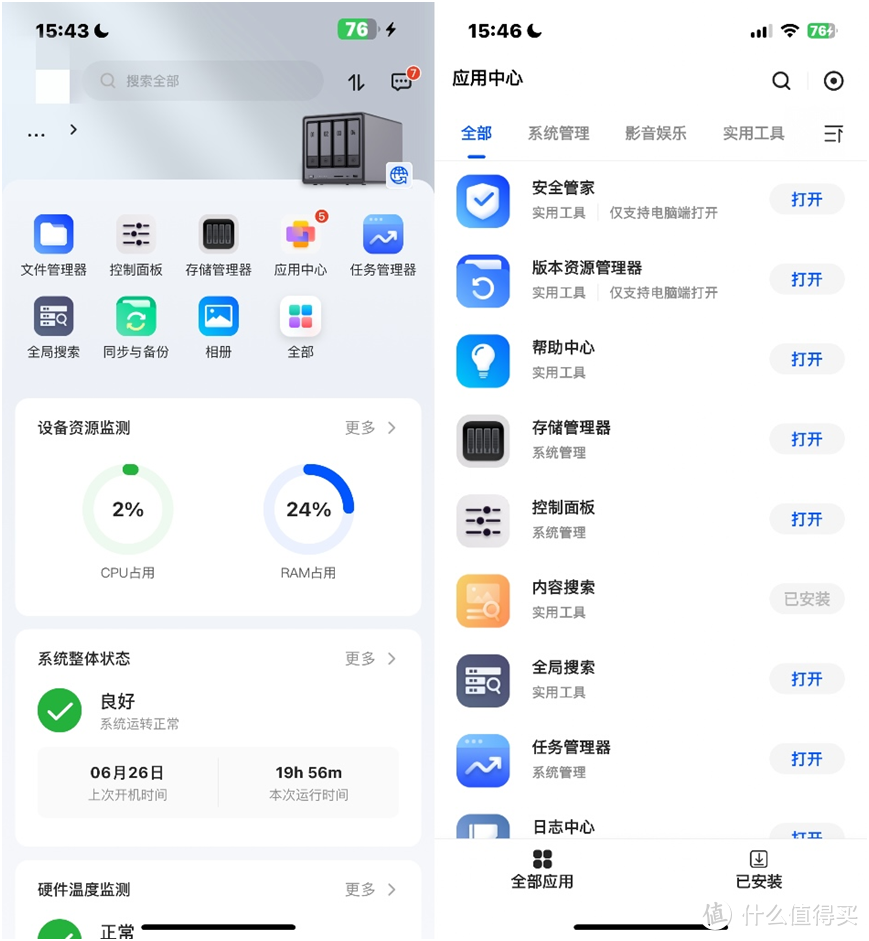Open the 相册 photo album icon

[218, 316]
